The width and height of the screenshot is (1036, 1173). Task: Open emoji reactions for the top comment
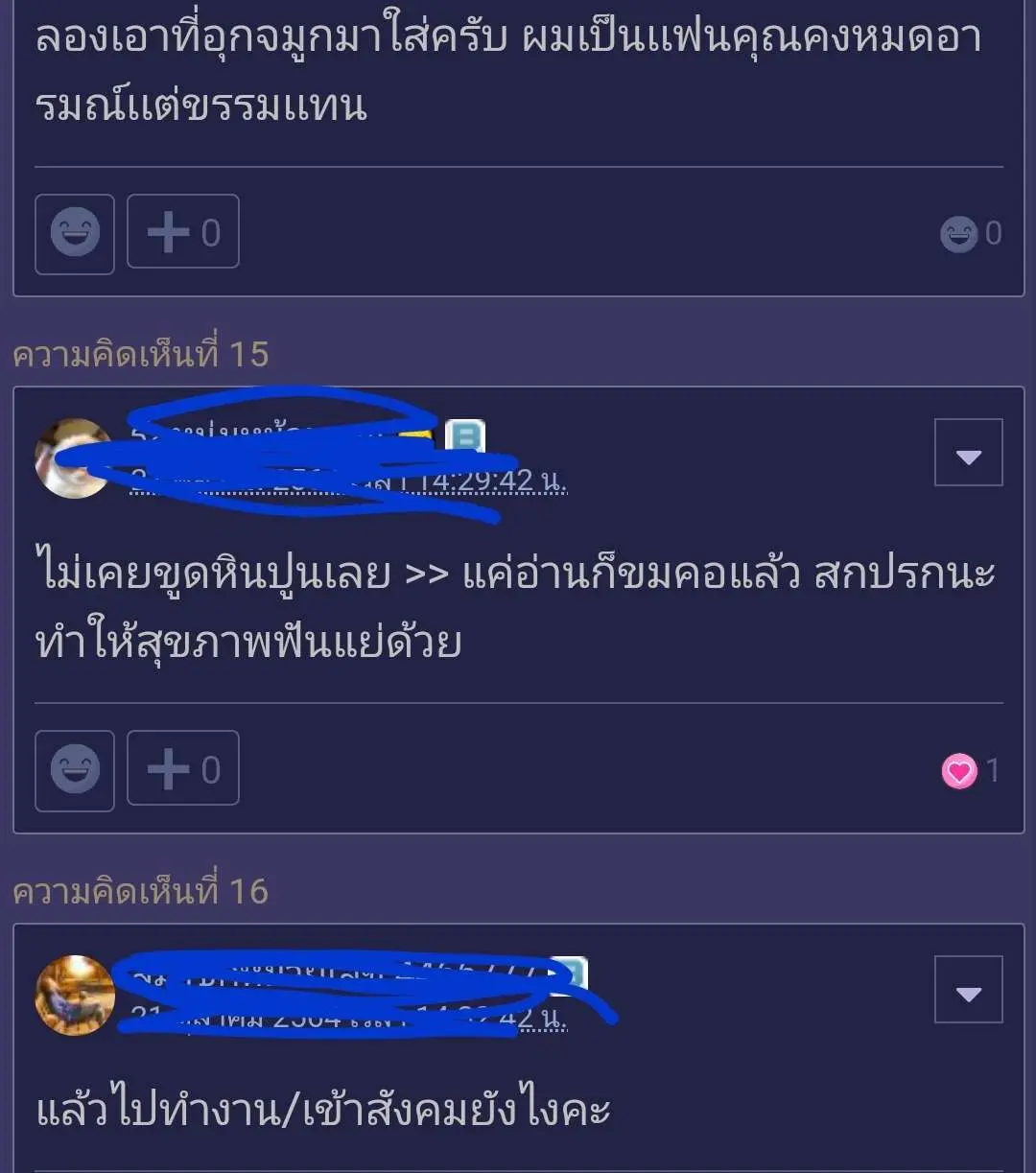pyautogui.click(x=75, y=233)
